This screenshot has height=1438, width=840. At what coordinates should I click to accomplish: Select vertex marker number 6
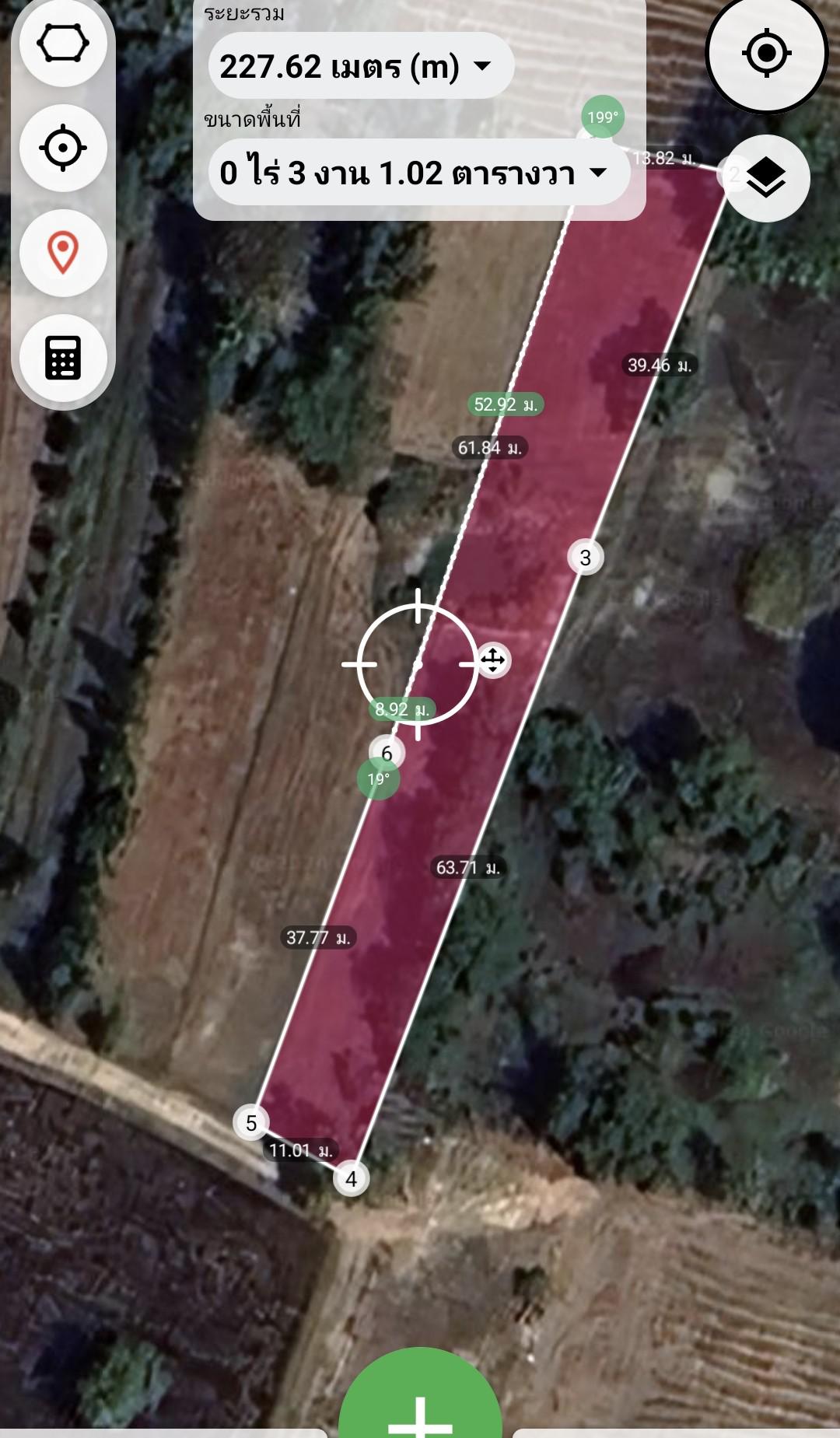[x=387, y=753]
